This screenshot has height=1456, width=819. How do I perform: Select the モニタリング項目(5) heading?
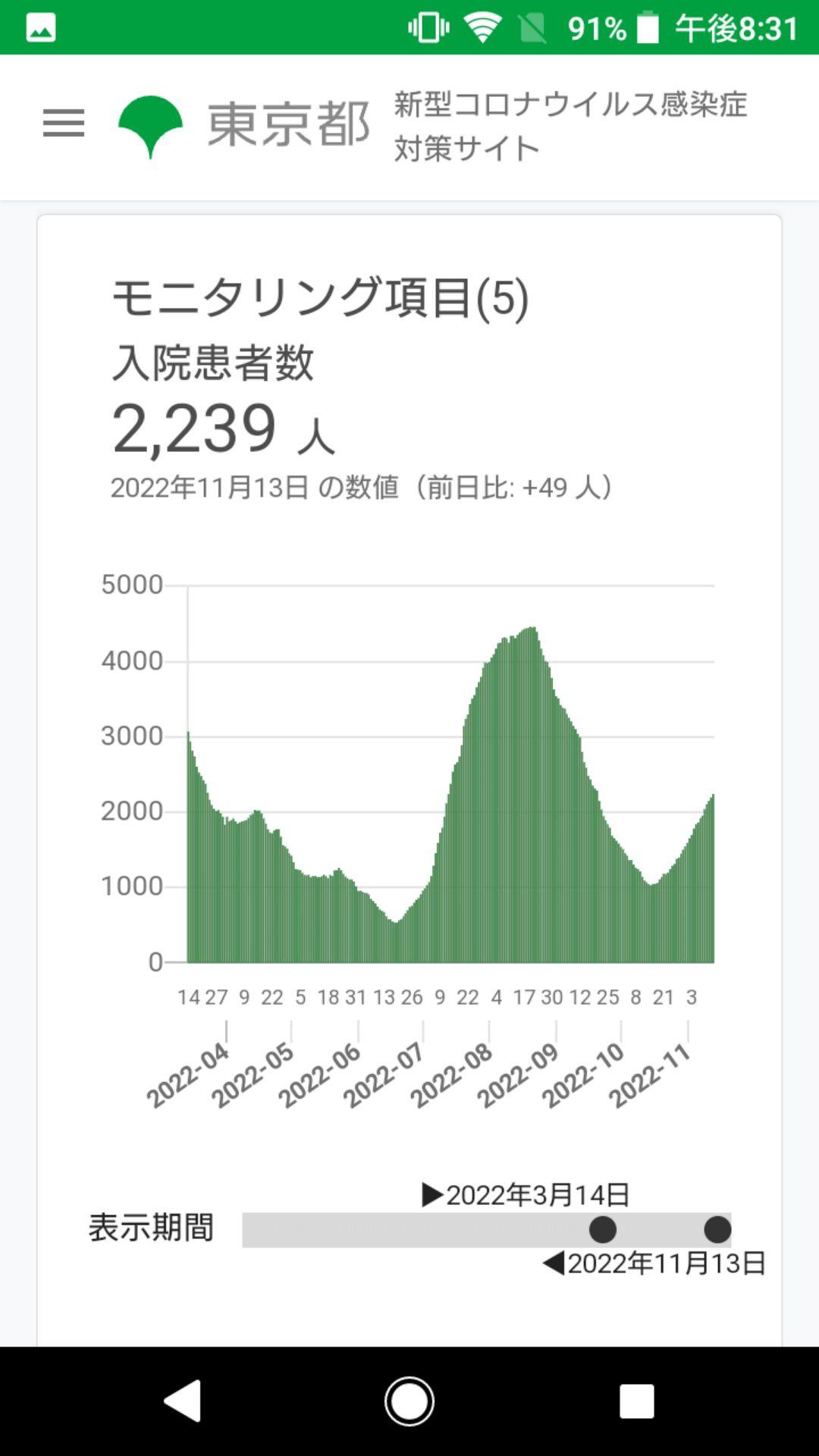(x=318, y=296)
